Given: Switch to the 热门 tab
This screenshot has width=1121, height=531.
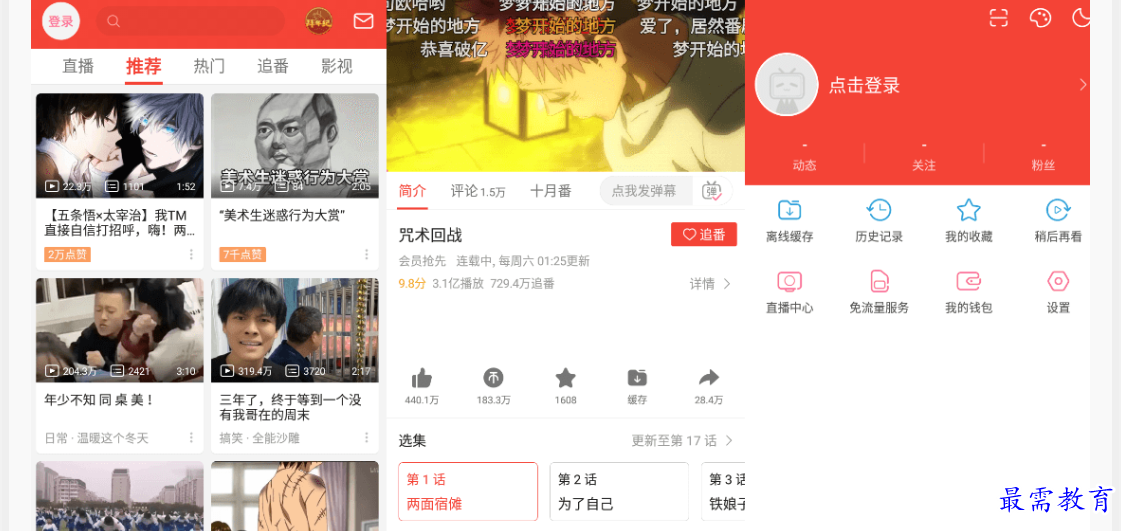Looking at the screenshot, I should tap(209, 67).
